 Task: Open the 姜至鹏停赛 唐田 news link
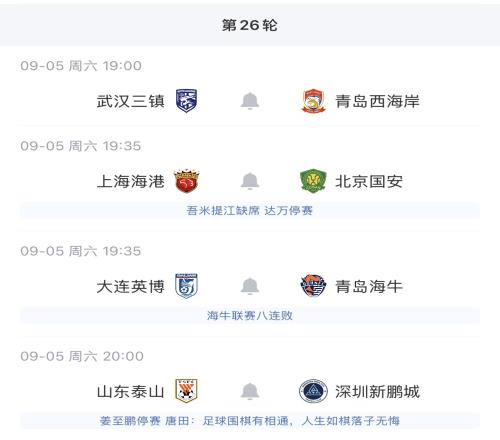tap(250, 421)
